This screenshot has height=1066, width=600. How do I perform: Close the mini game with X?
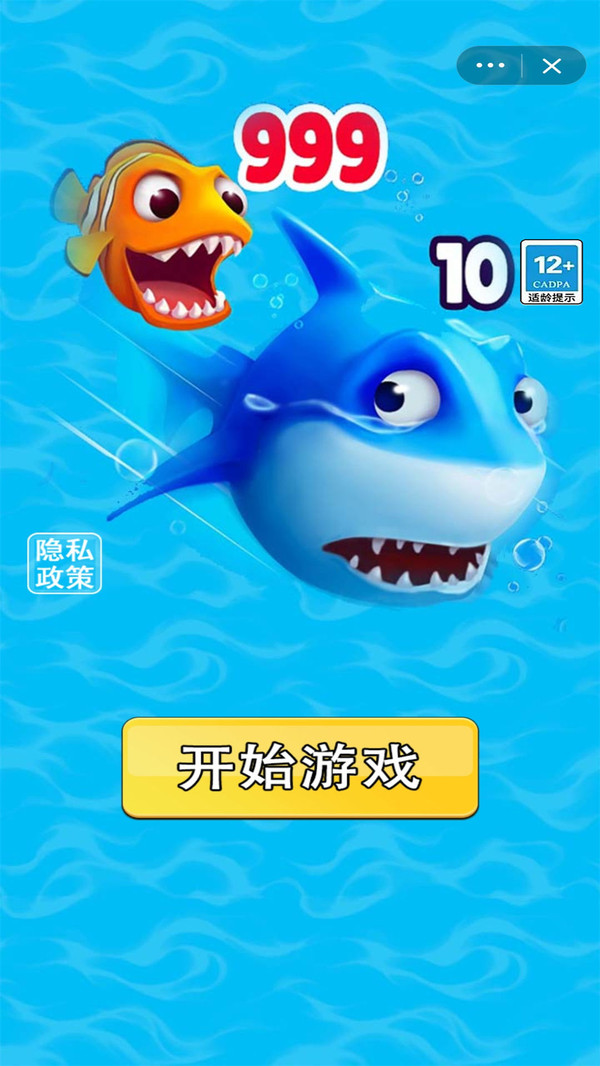point(552,65)
